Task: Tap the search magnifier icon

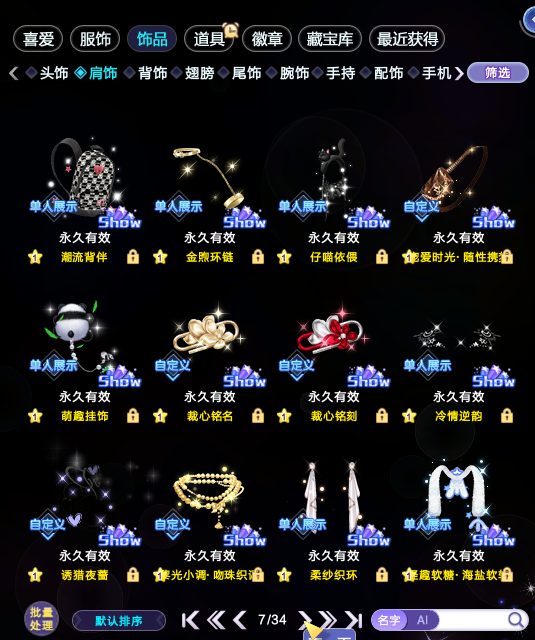Action: click(x=516, y=620)
